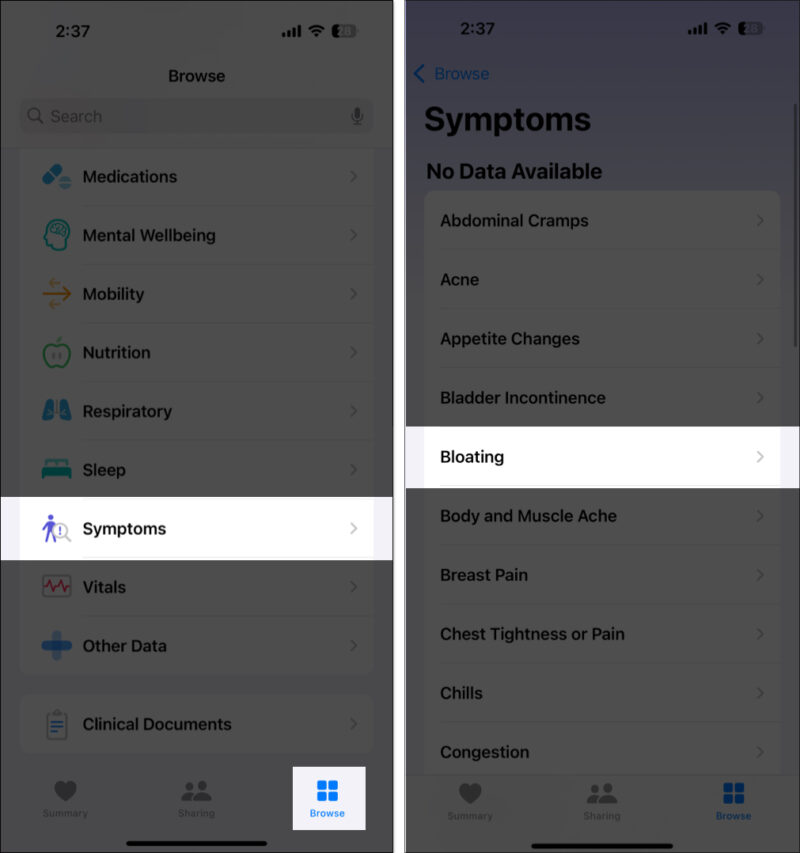Screen dimensions: 800x853
Task: Expand the Bloating symptom row
Action: tap(600, 457)
